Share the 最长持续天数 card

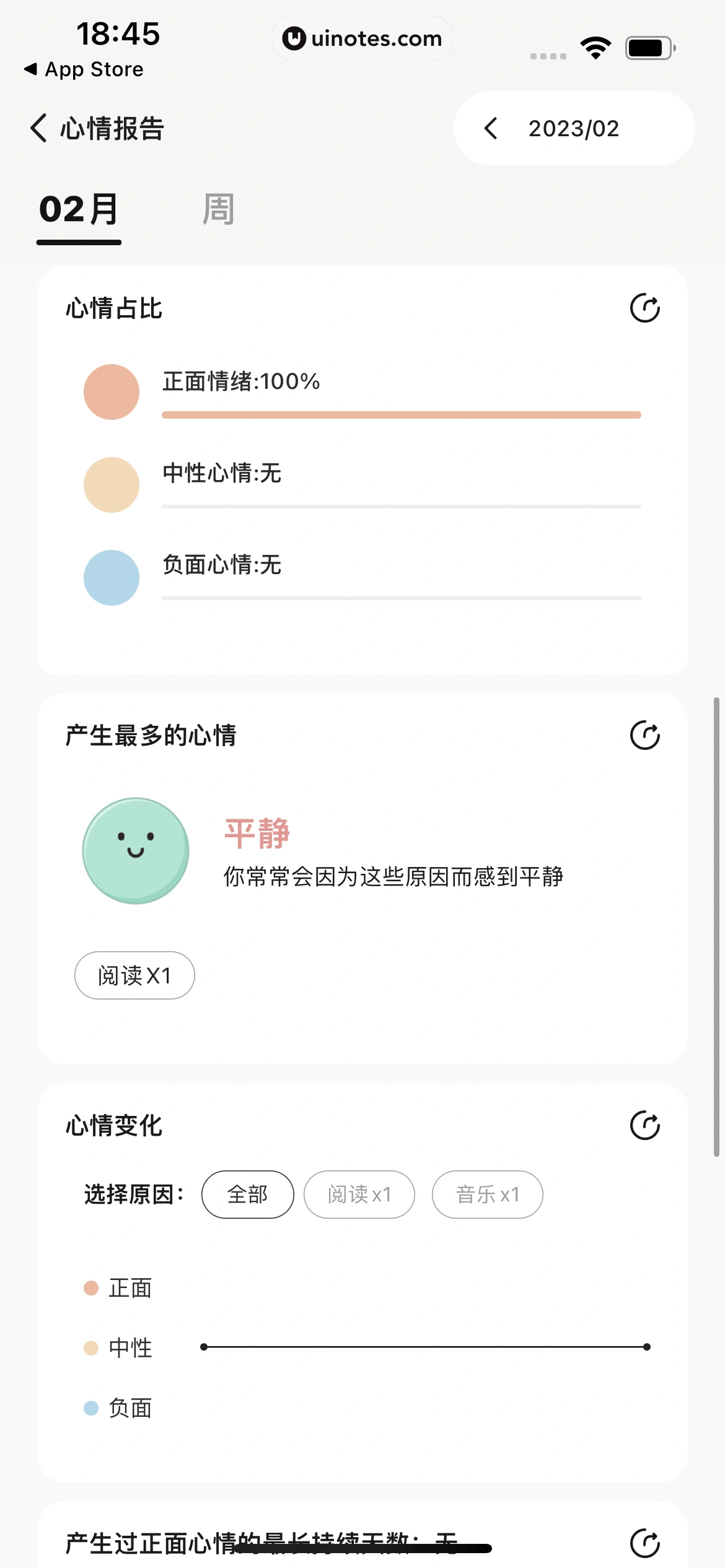[644, 1543]
